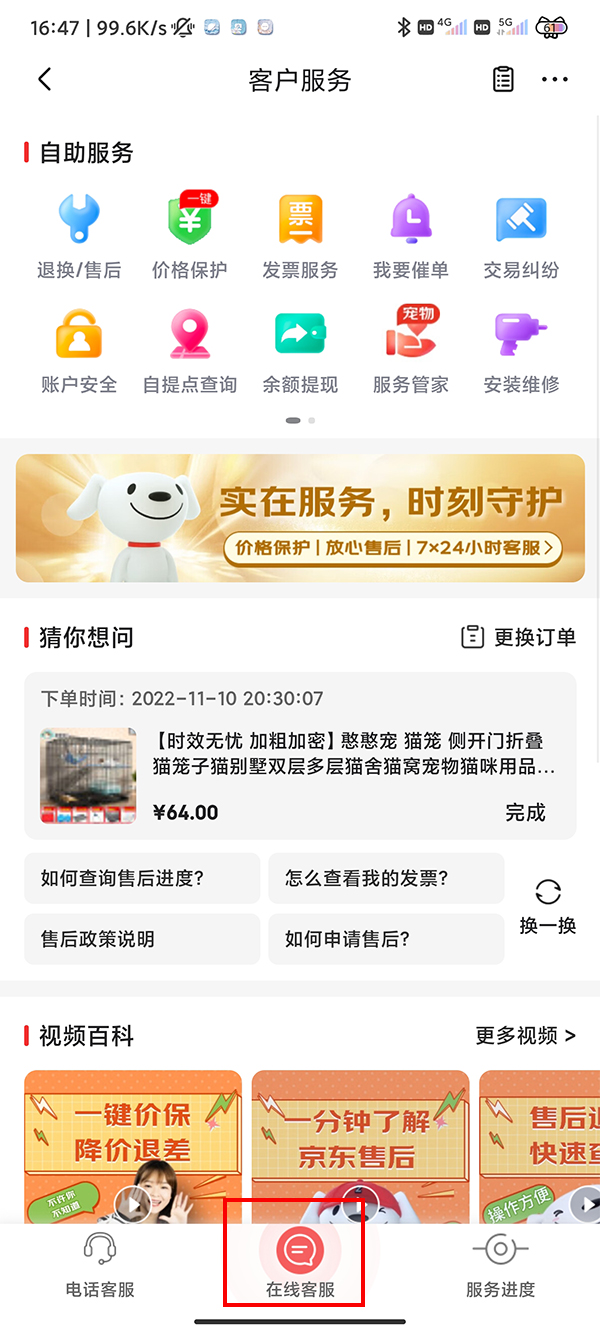Open 退换/售后 self-service

tap(79, 236)
